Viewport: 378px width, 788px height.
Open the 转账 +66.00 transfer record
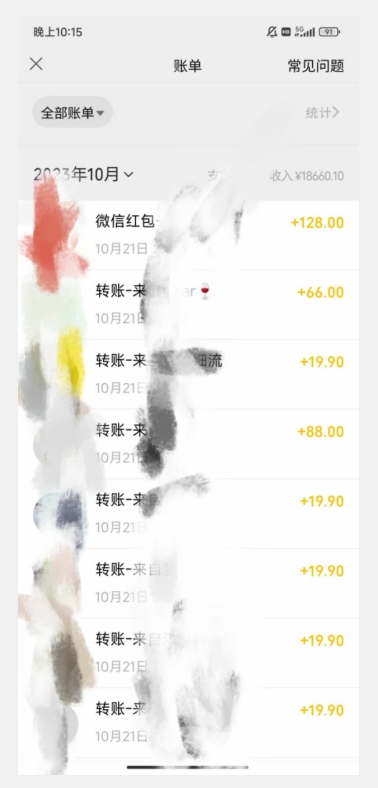pos(188,305)
